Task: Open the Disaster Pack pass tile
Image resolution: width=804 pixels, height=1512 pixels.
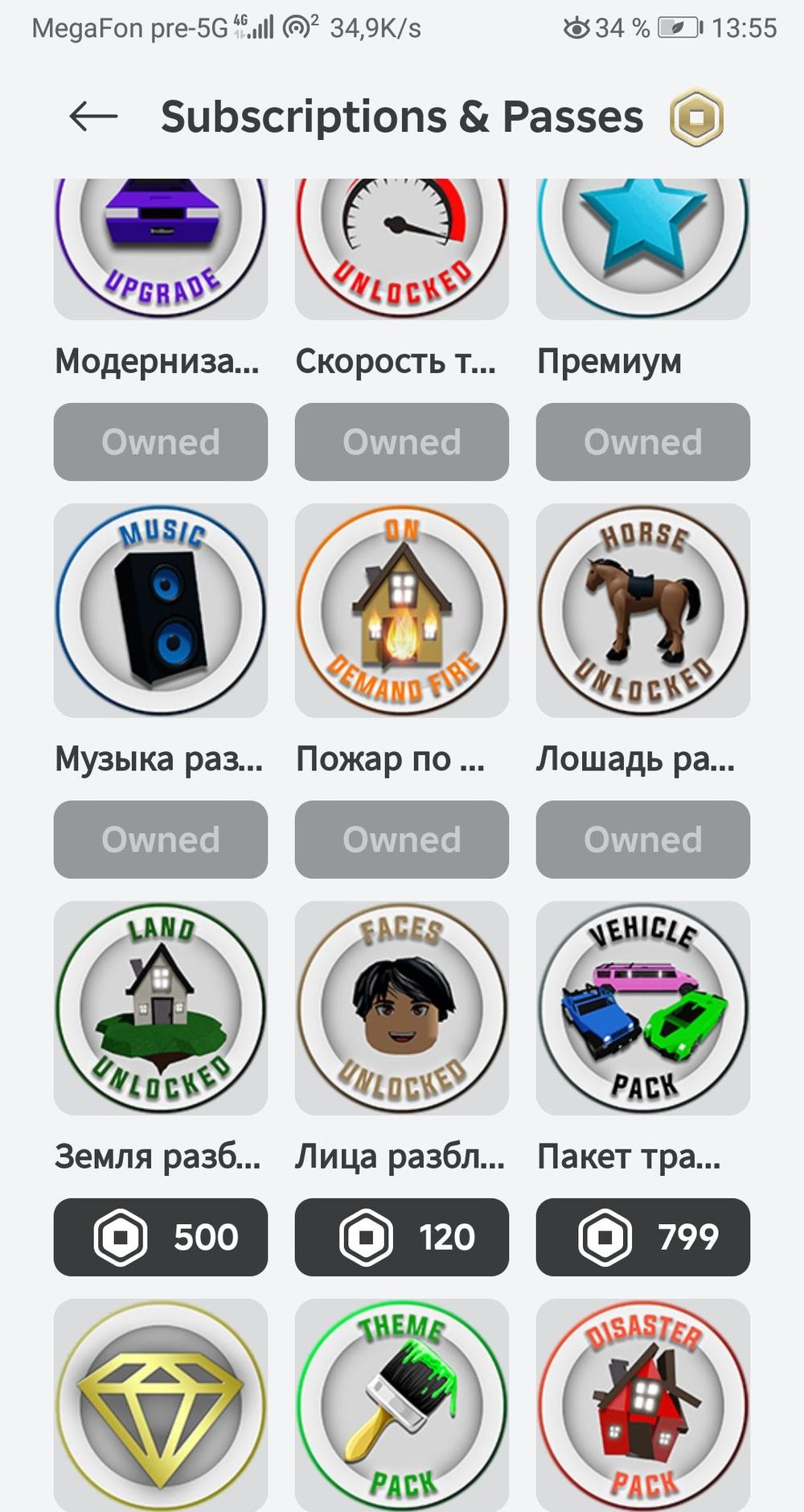Action: [643, 1403]
